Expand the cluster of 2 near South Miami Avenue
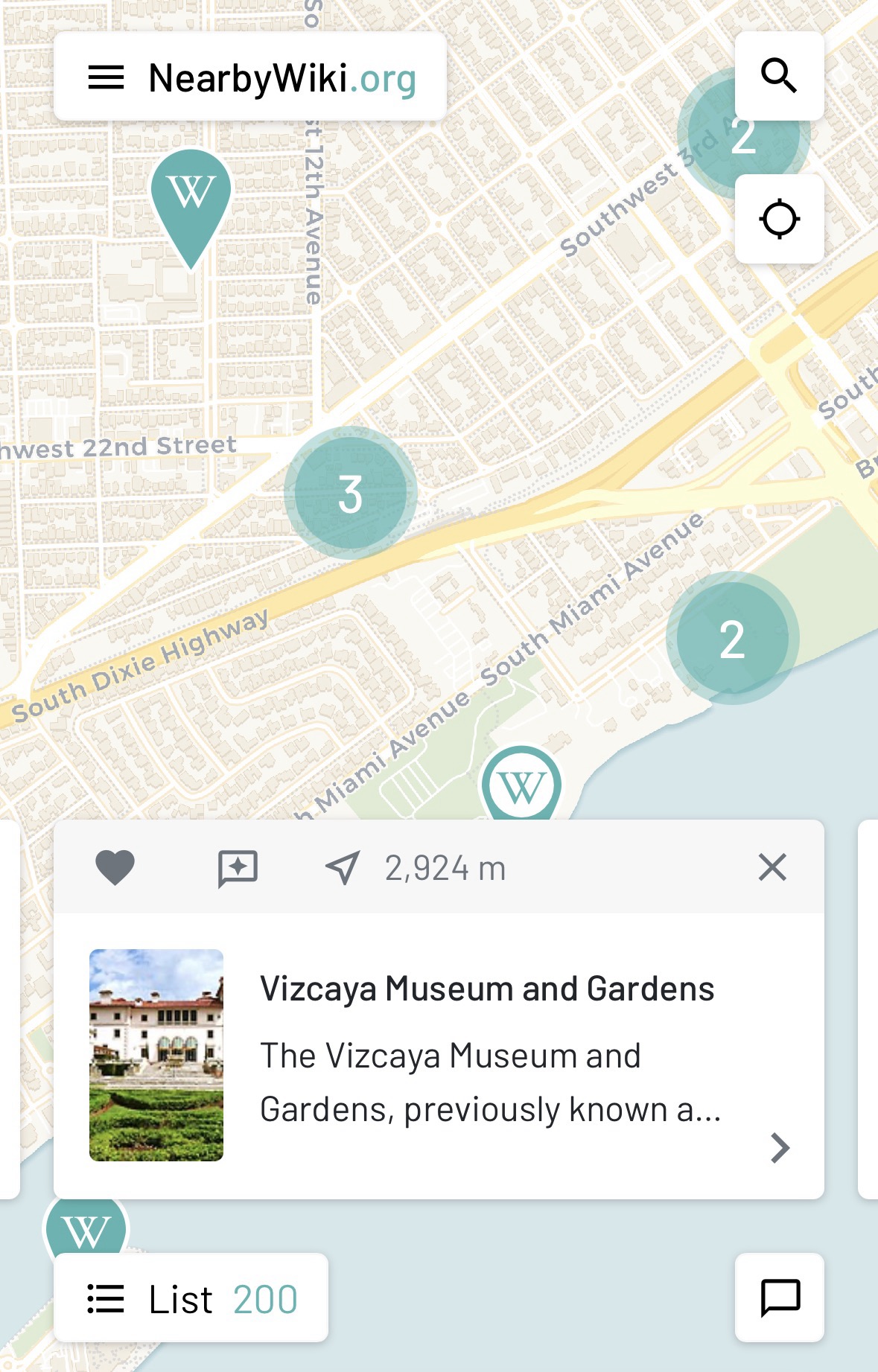The height and width of the screenshot is (1372, 878). [x=733, y=639]
